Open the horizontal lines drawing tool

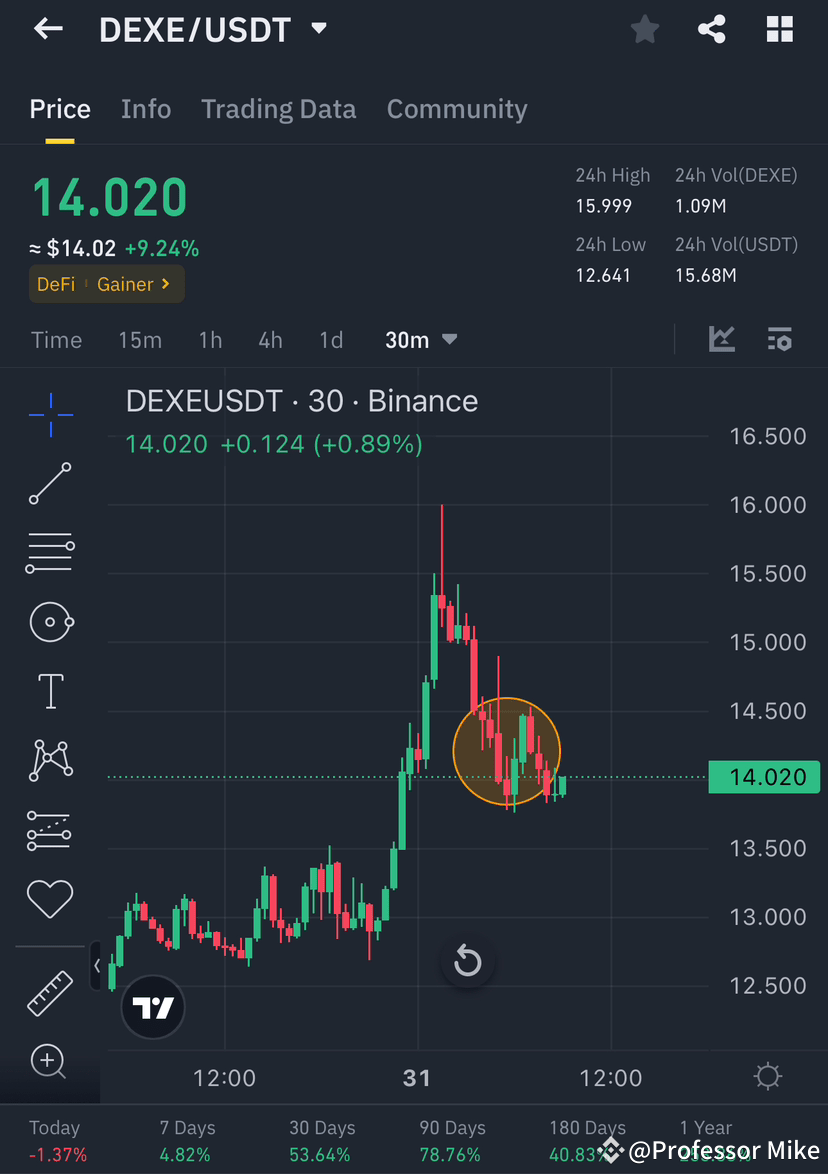[x=50, y=552]
